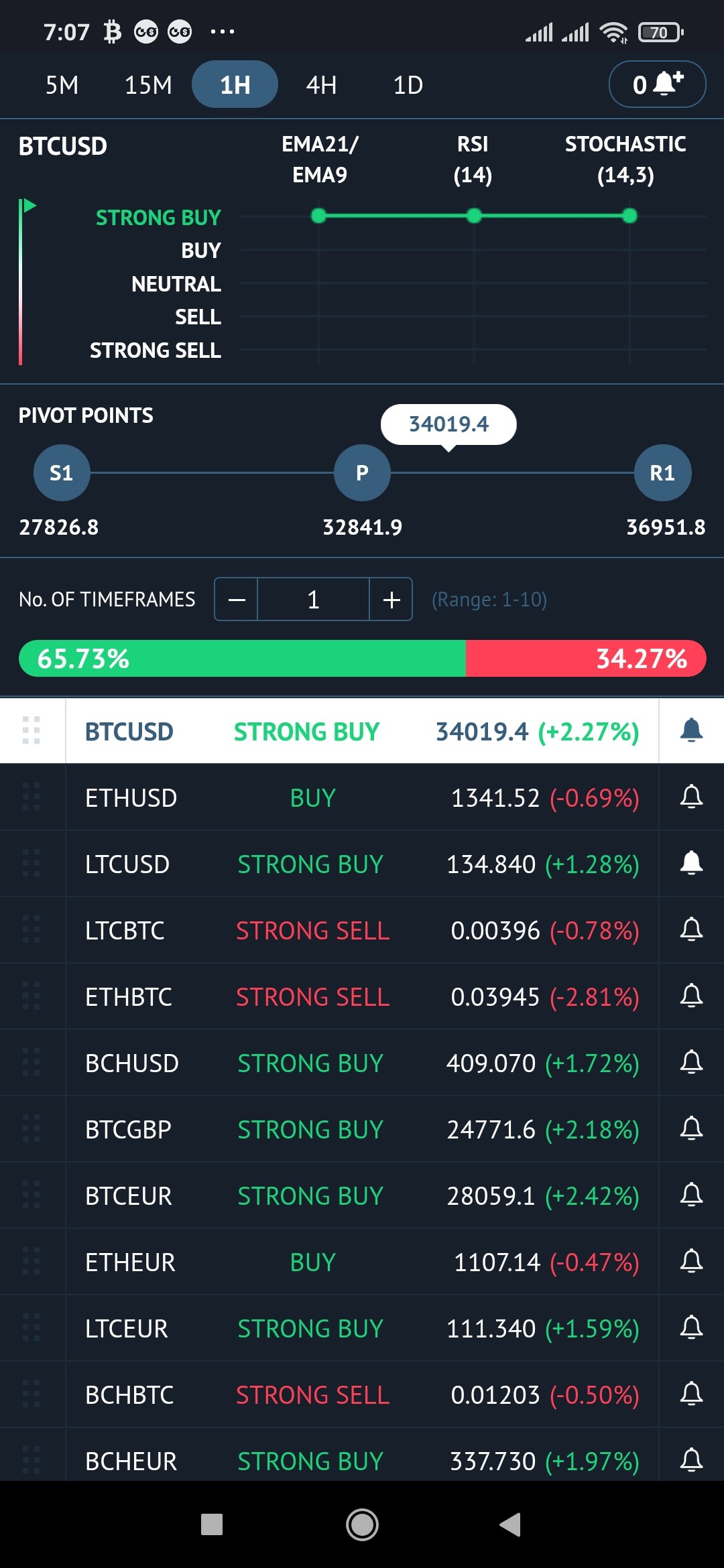Tap the timeframes number field
The width and height of the screenshot is (724, 1568).
[x=313, y=599]
